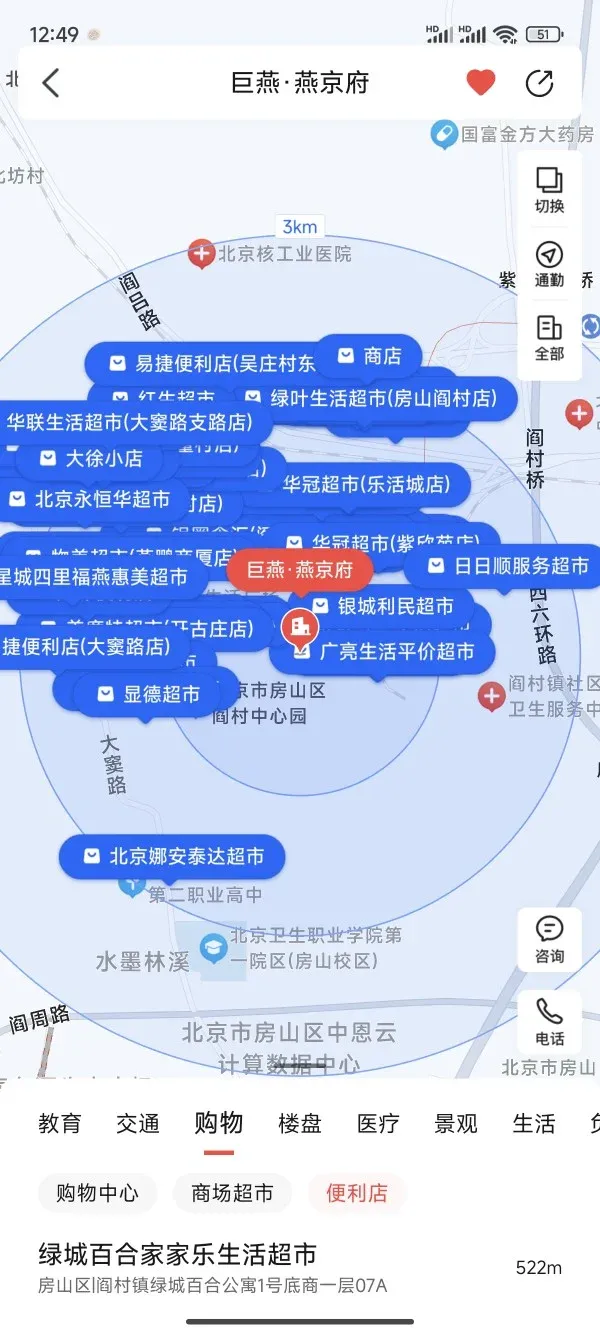Open the 楼盘 tab
The width and height of the screenshot is (600, 1335).
click(x=300, y=1123)
